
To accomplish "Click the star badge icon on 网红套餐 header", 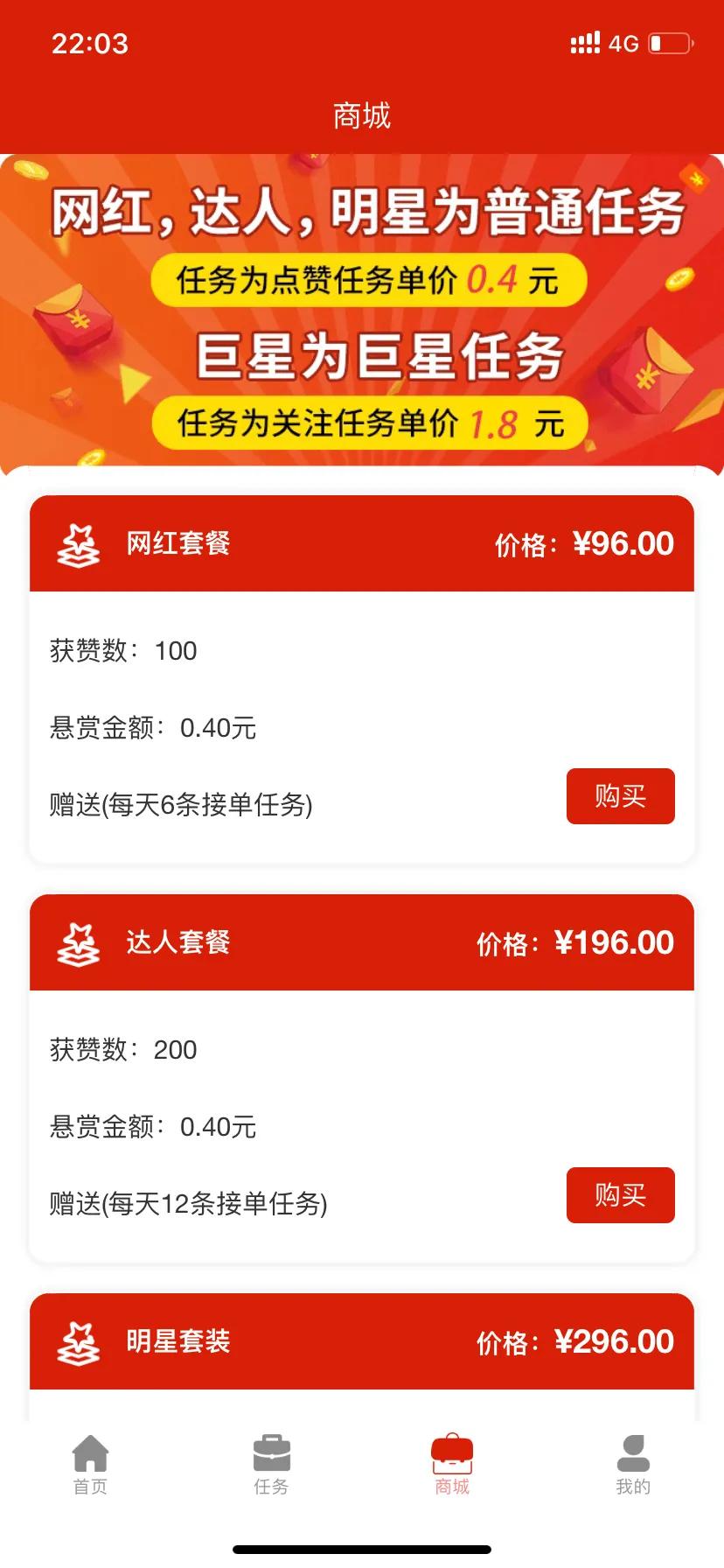I will (x=79, y=544).
